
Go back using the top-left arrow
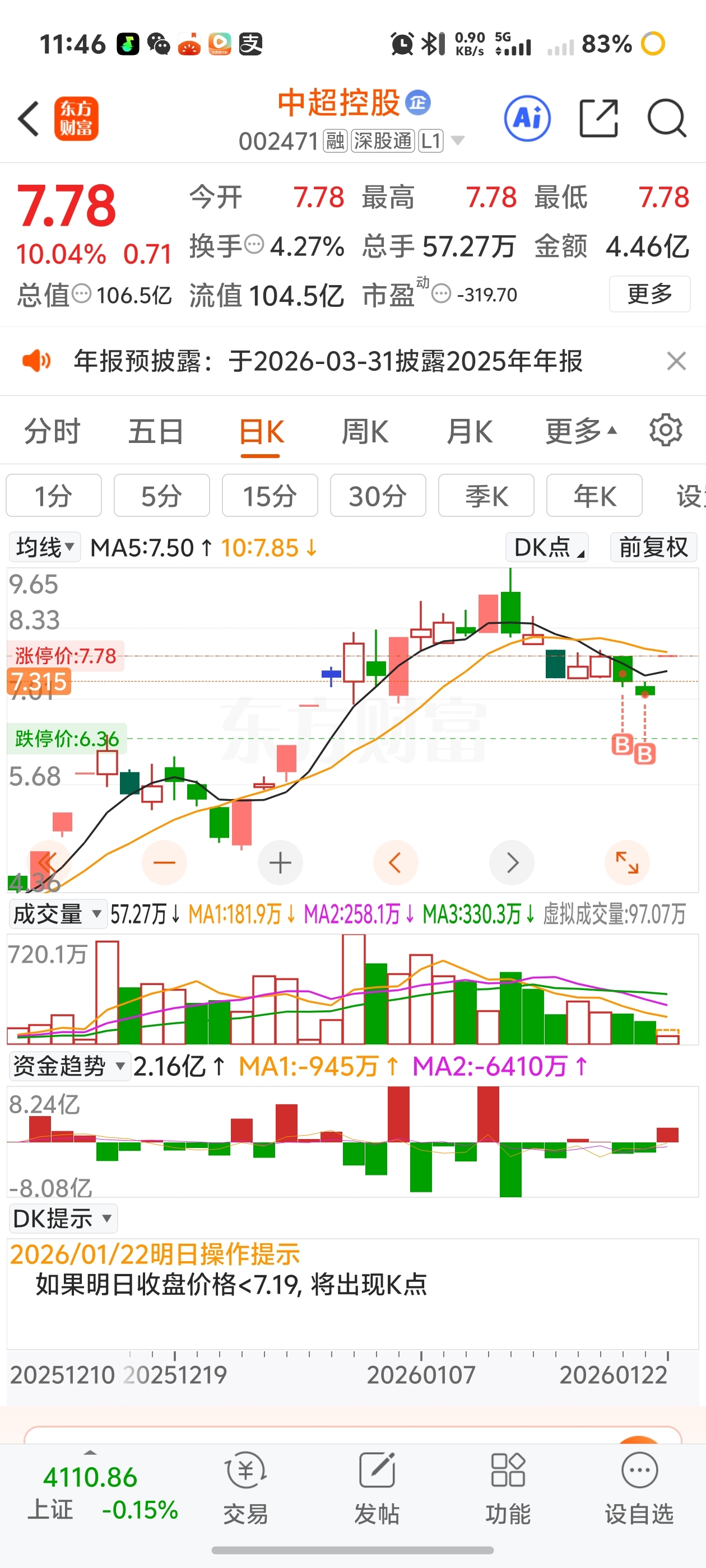(29, 119)
